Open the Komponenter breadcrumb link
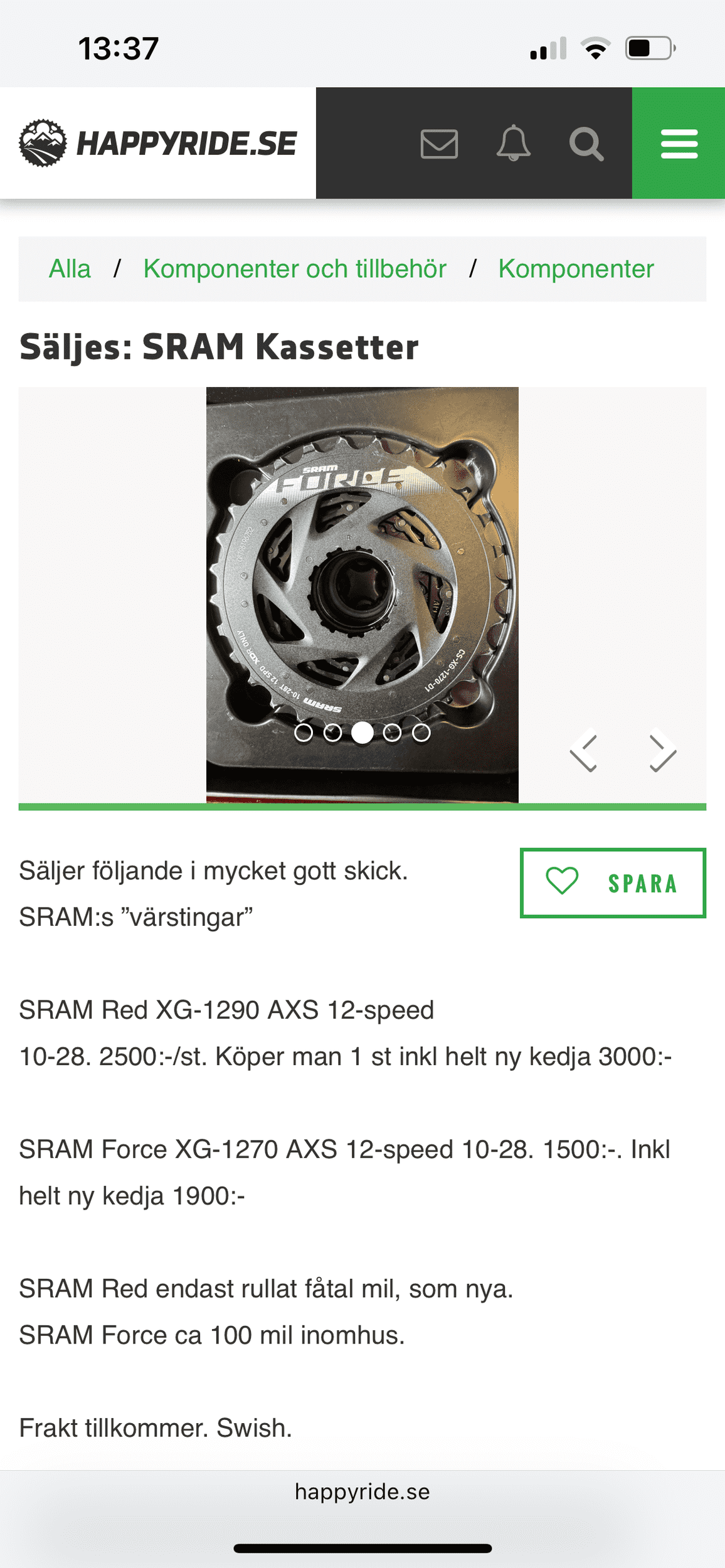The image size is (725, 1568). pyautogui.click(x=576, y=269)
